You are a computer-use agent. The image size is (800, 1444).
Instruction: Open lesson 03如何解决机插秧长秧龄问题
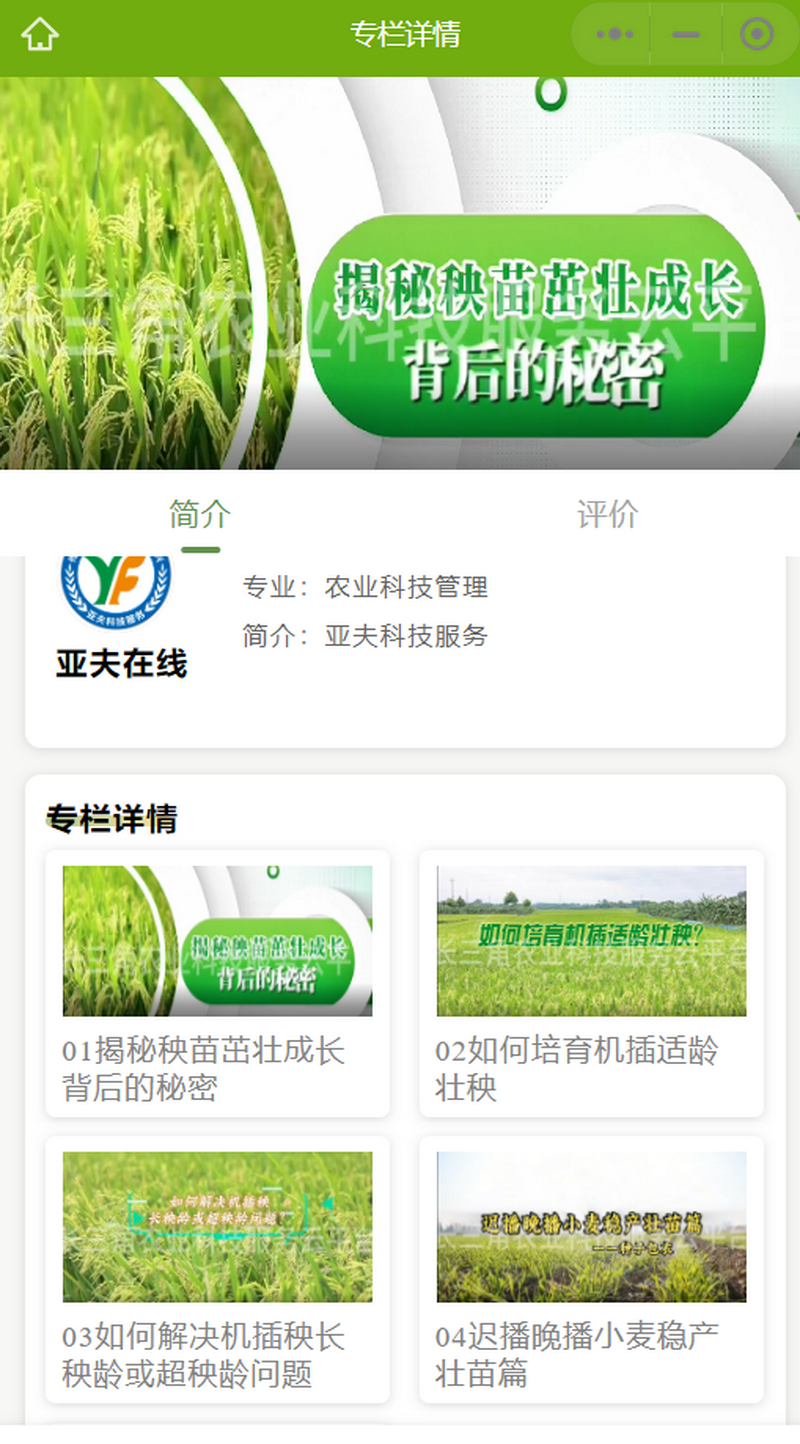[x=218, y=1270]
